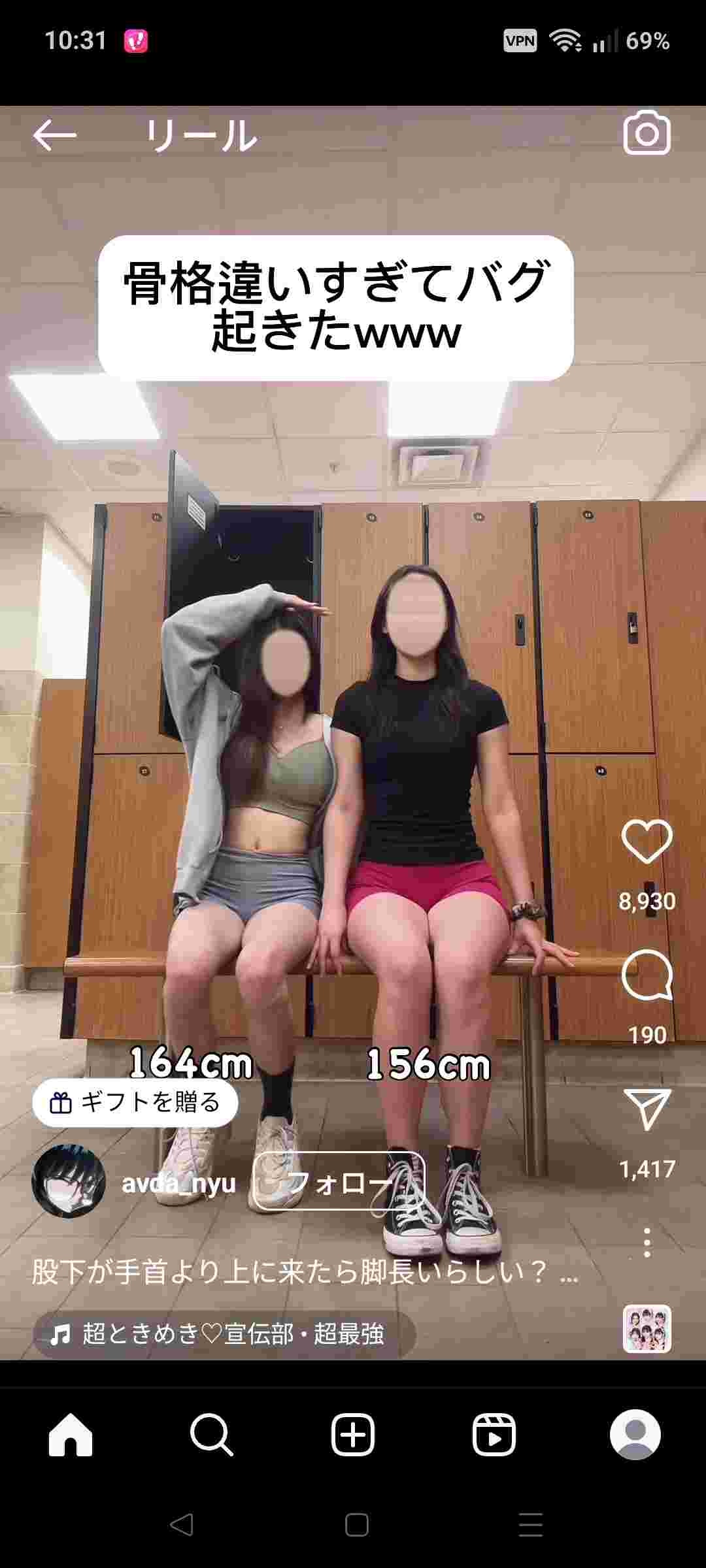Open the comments on this reel
Viewport: 706px width, 1568px height.
647,975
